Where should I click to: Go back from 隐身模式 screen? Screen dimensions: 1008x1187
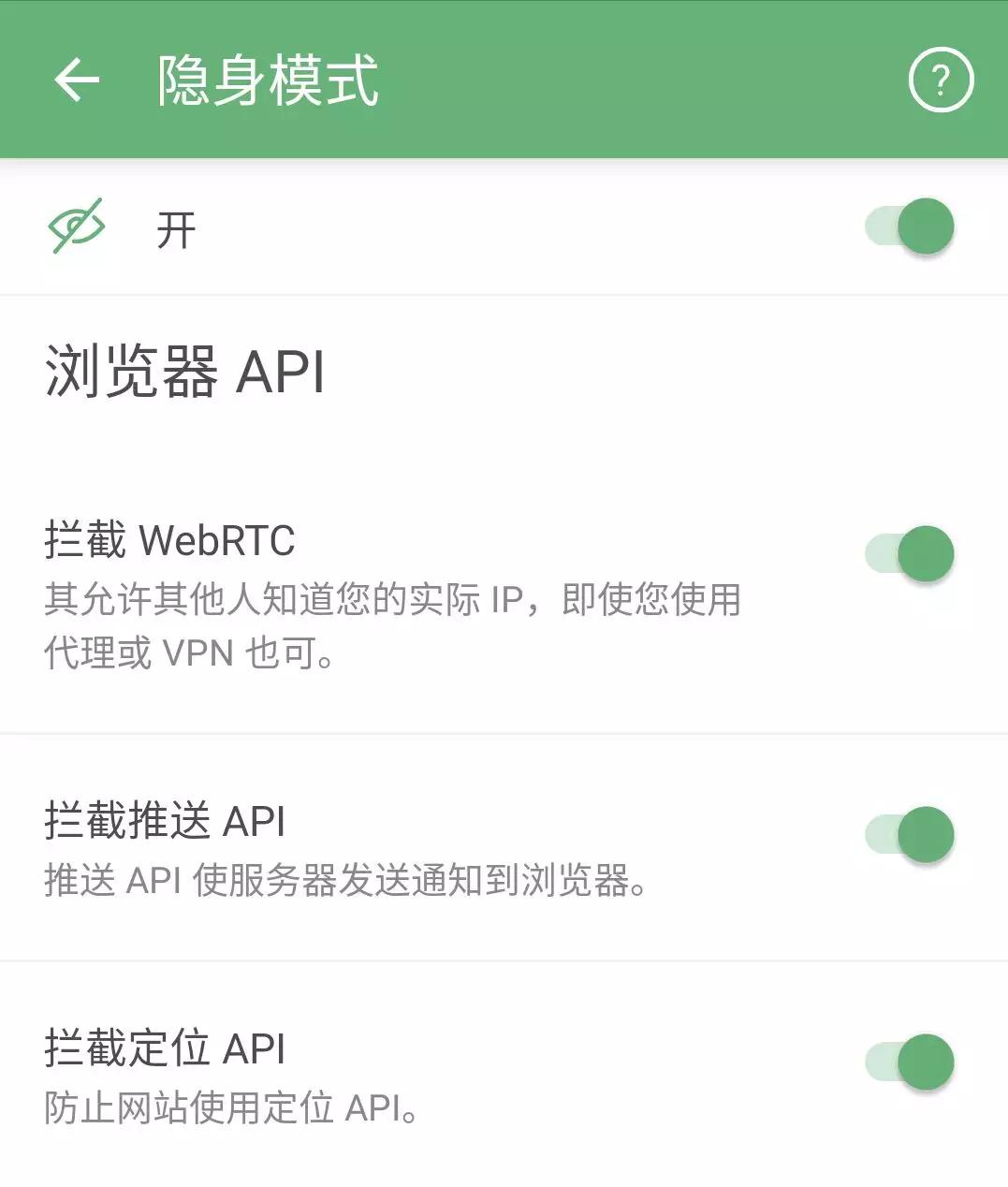point(77,80)
